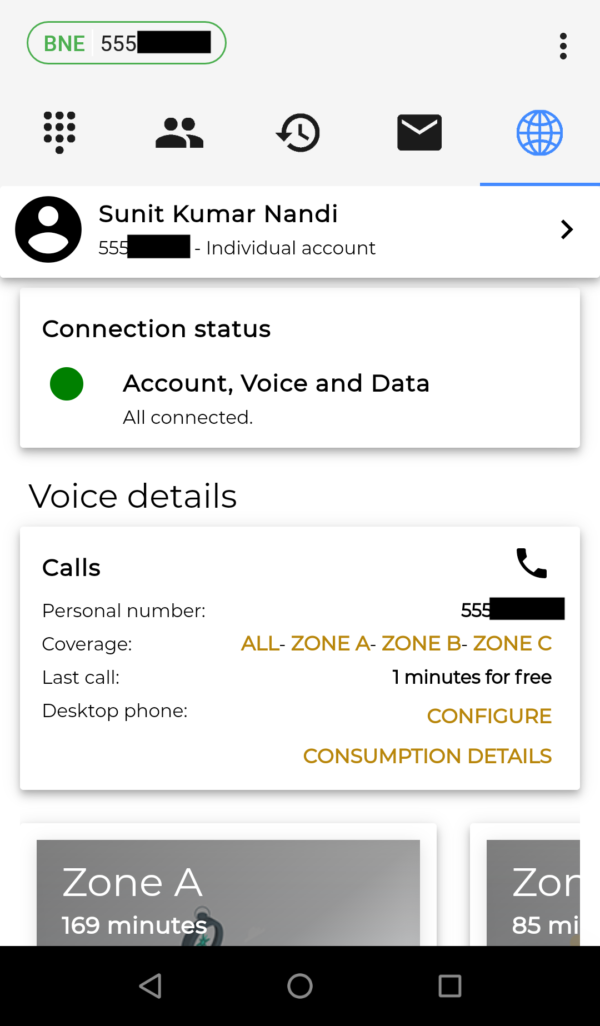Open the ALL coverage link
Screen dimensions: 600x1026
point(260,644)
